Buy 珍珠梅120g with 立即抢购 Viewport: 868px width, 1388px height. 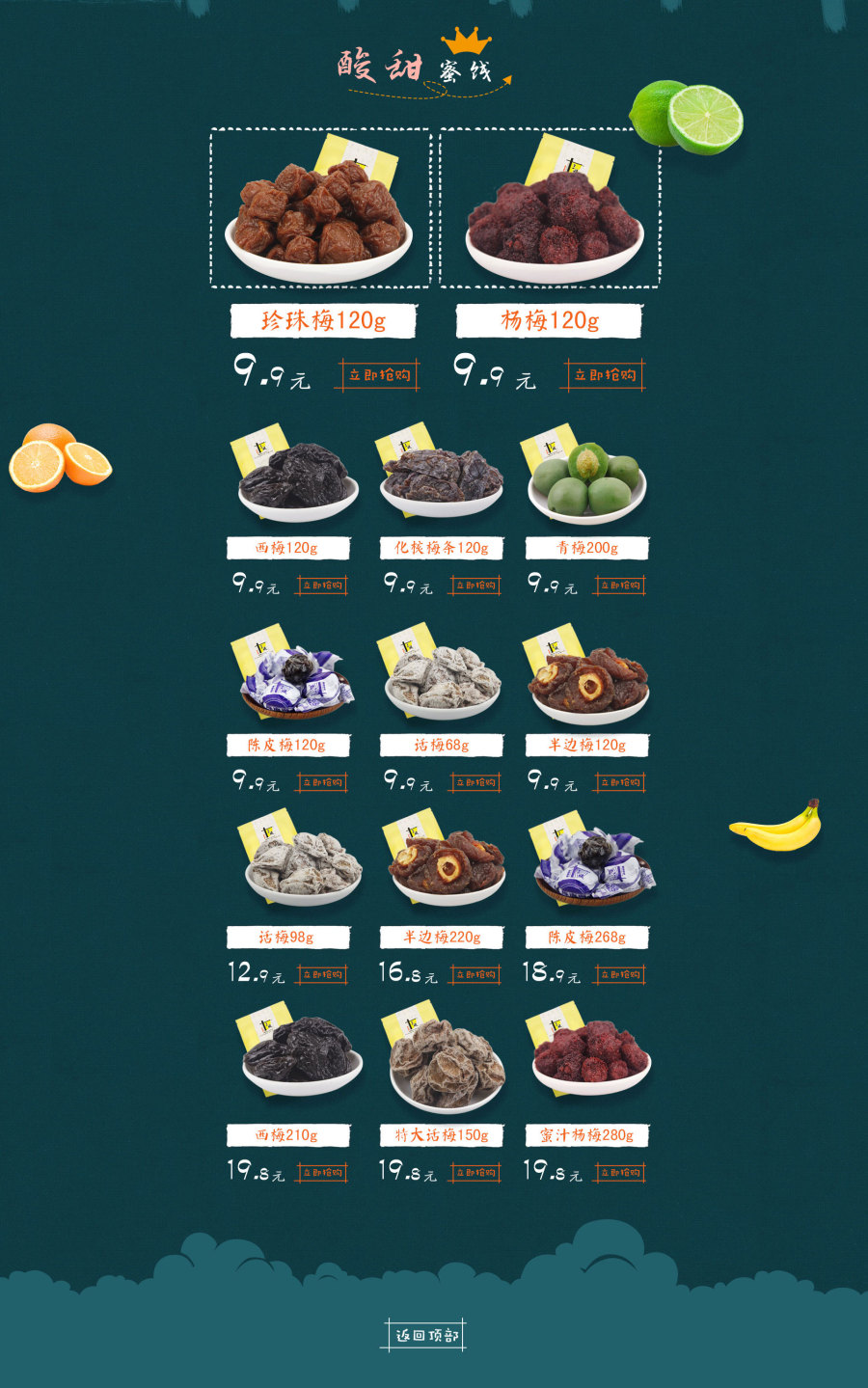pos(379,375)
